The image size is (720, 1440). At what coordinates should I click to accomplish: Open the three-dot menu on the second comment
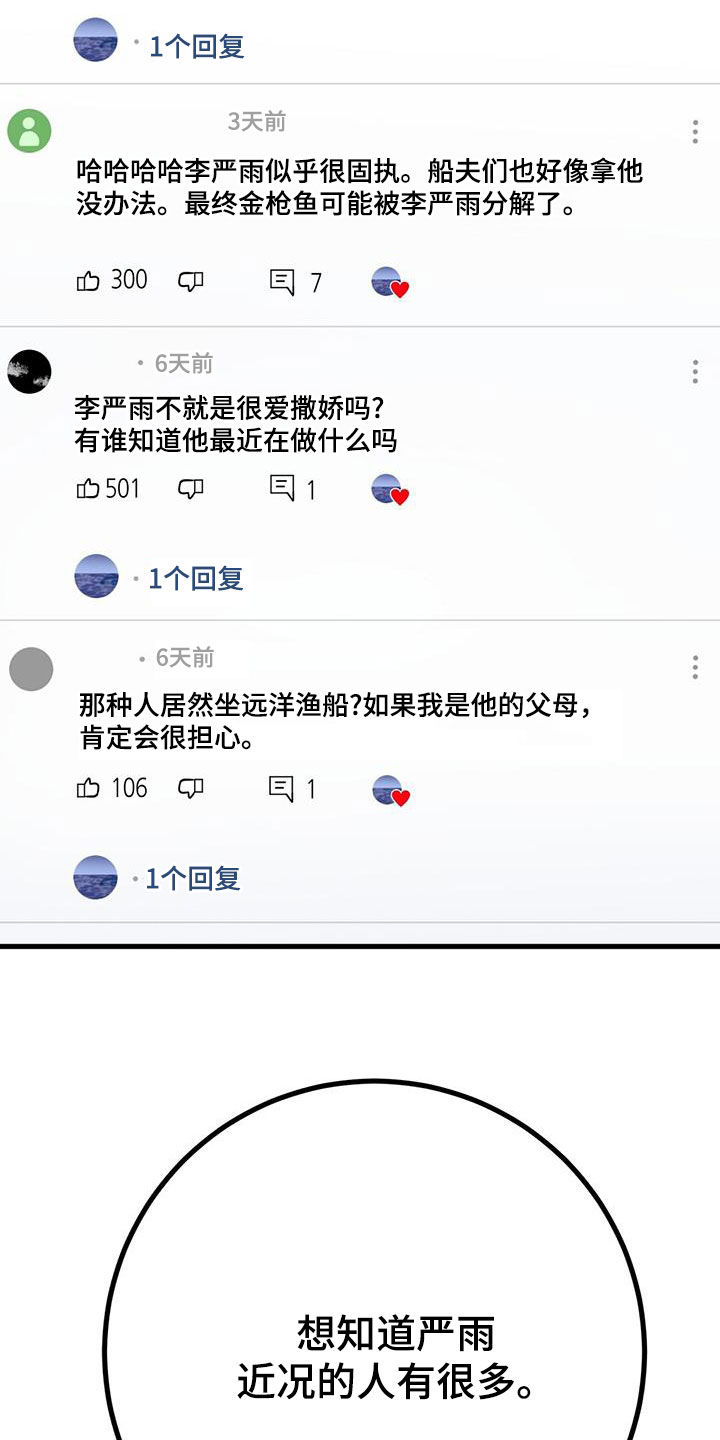click(x=695, y=370)
